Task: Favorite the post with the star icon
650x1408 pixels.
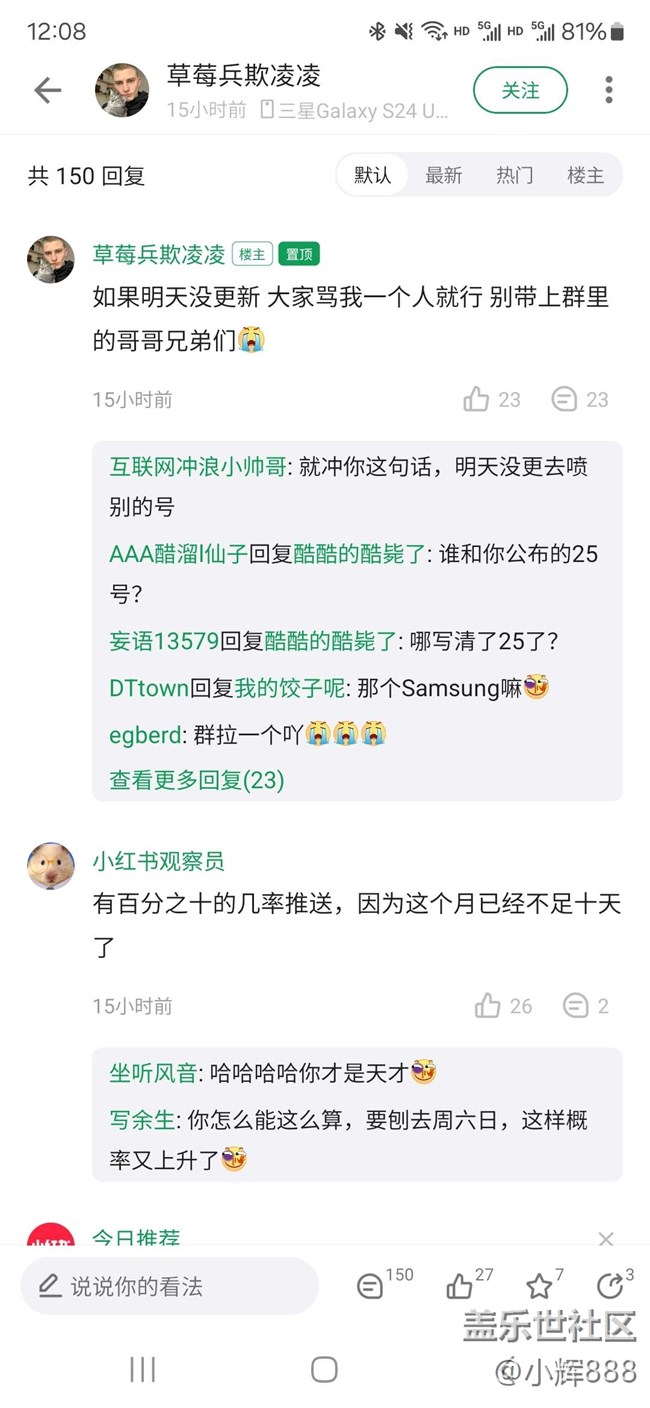Action: (545, 1284)
